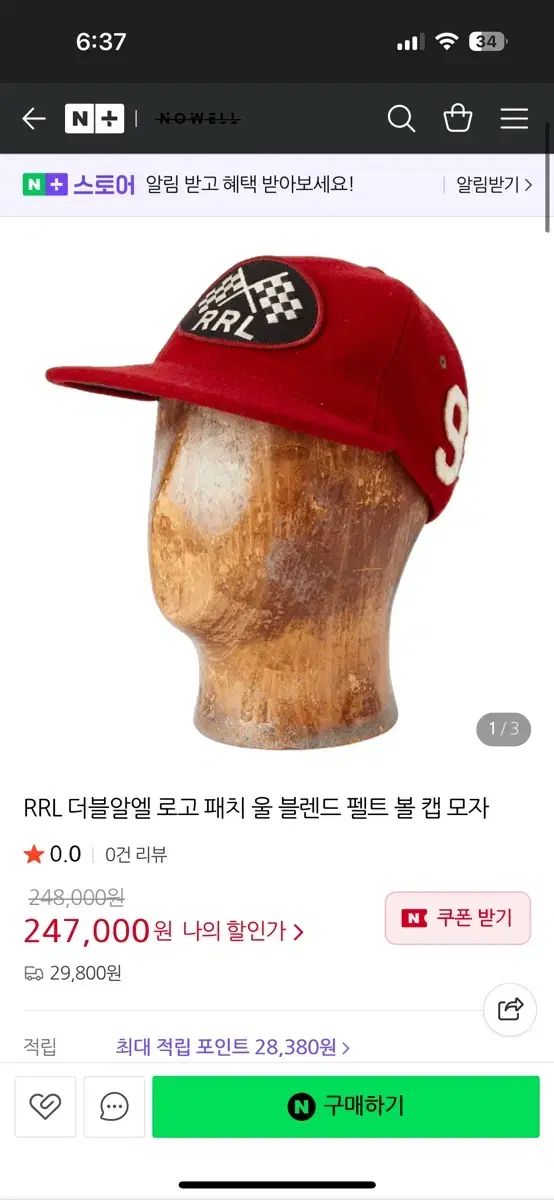Open the shopping cart
The width and height of the screenshot is (554, 1200).
click(x=458, y=118)
